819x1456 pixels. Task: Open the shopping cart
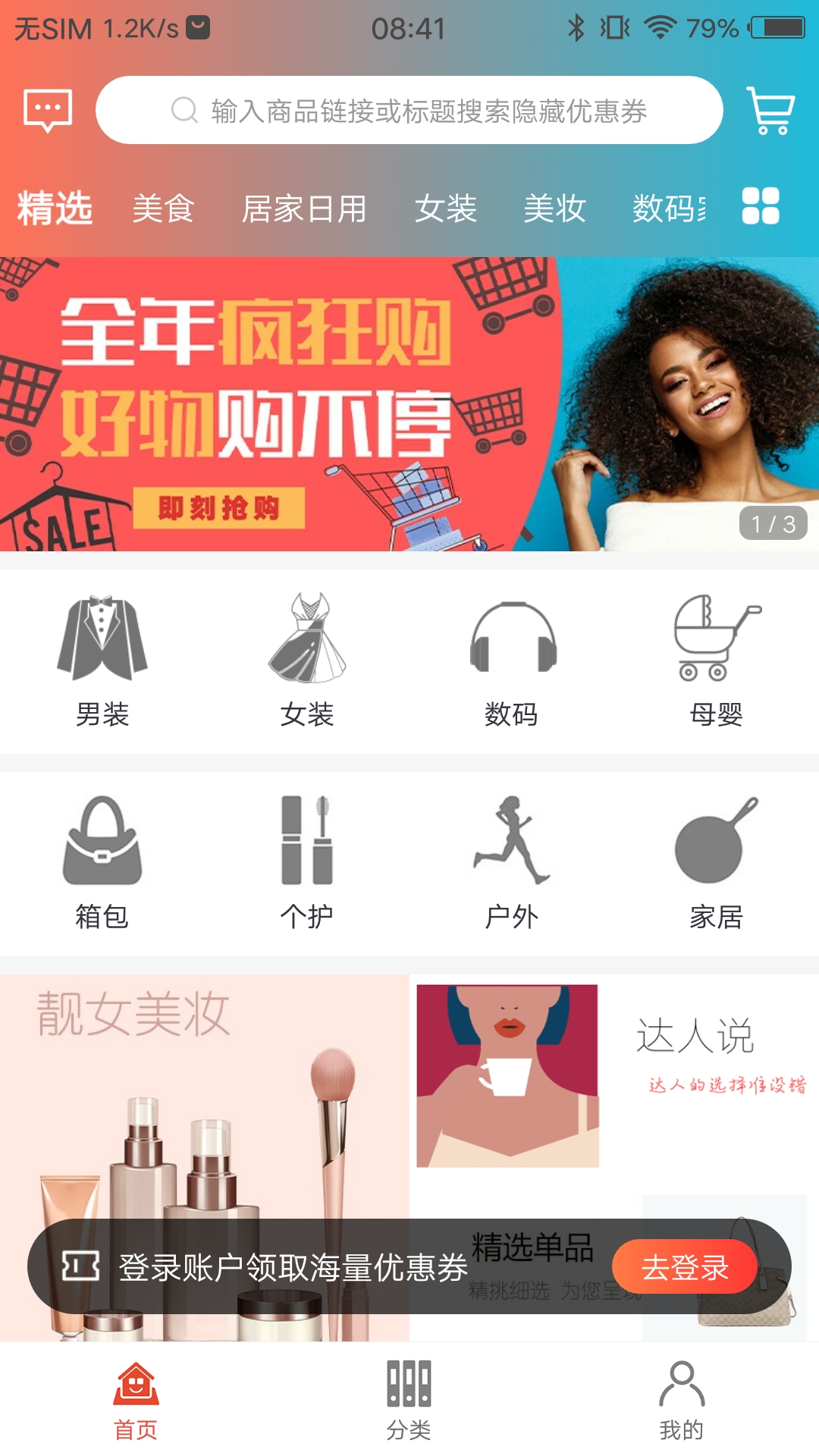770,111
